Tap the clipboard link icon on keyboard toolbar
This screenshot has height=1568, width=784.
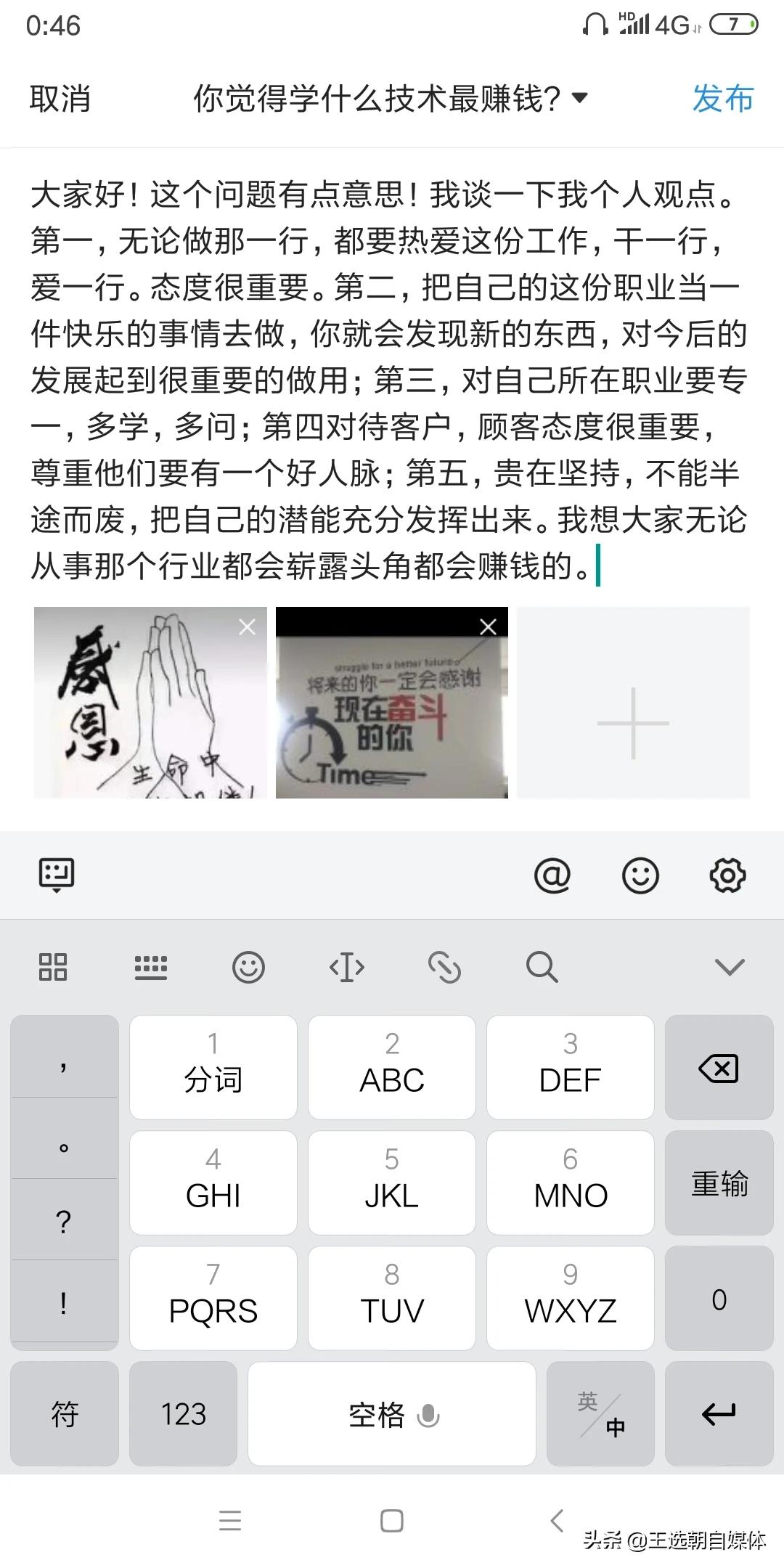pos(445,967)
